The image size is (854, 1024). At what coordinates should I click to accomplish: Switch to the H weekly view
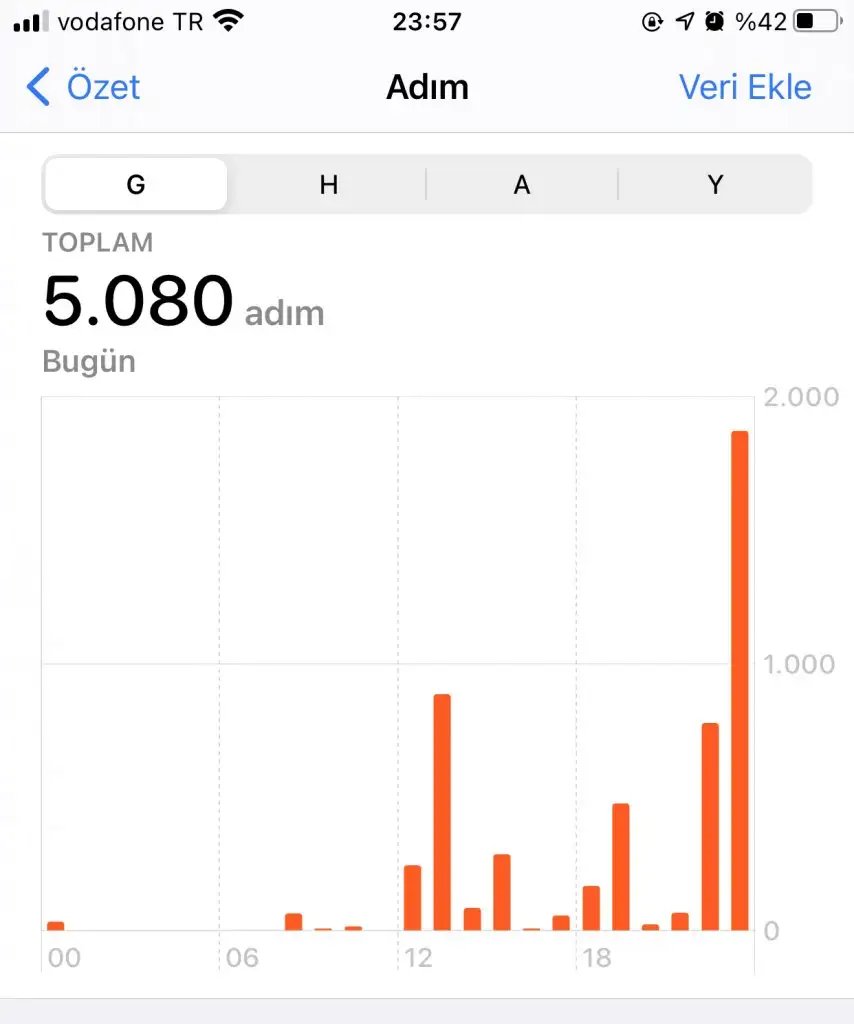tap(328, 185)
